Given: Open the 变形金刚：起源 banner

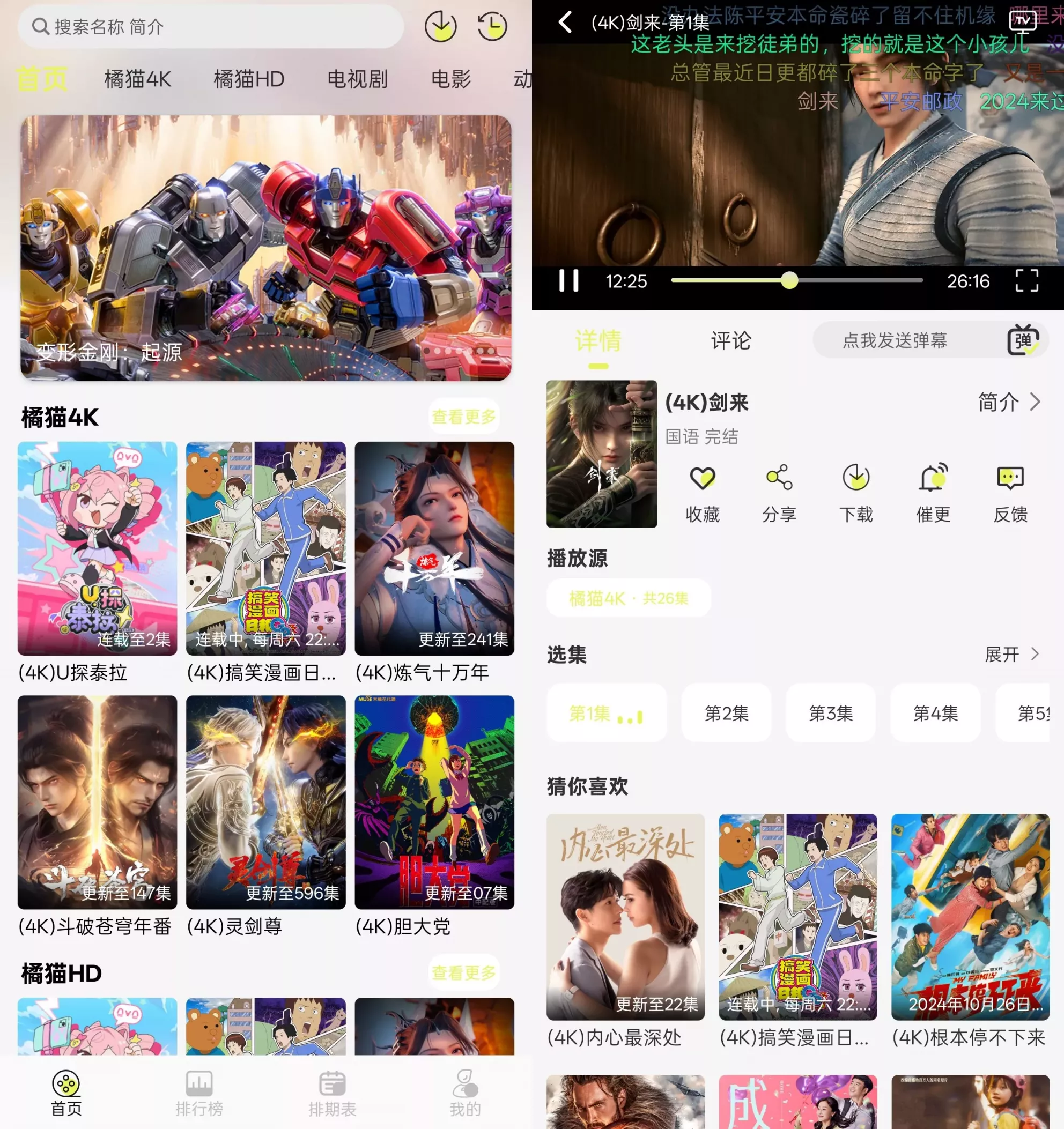Looking at the screenshot, I should pyautogui.click(x=266, y=248).
